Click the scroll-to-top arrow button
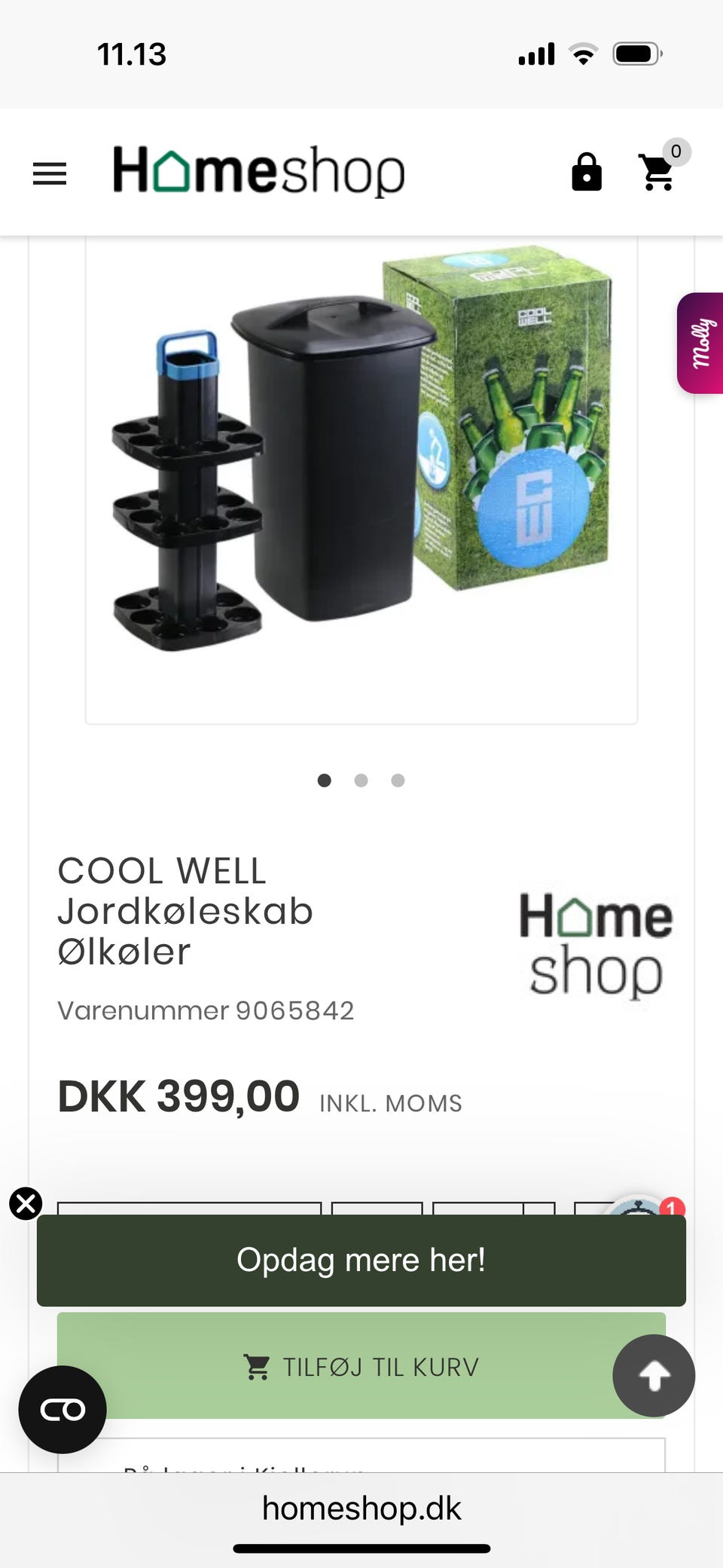Image resolution: width=723 pixels, height=1568 pixels. (x=653, y=1375)
